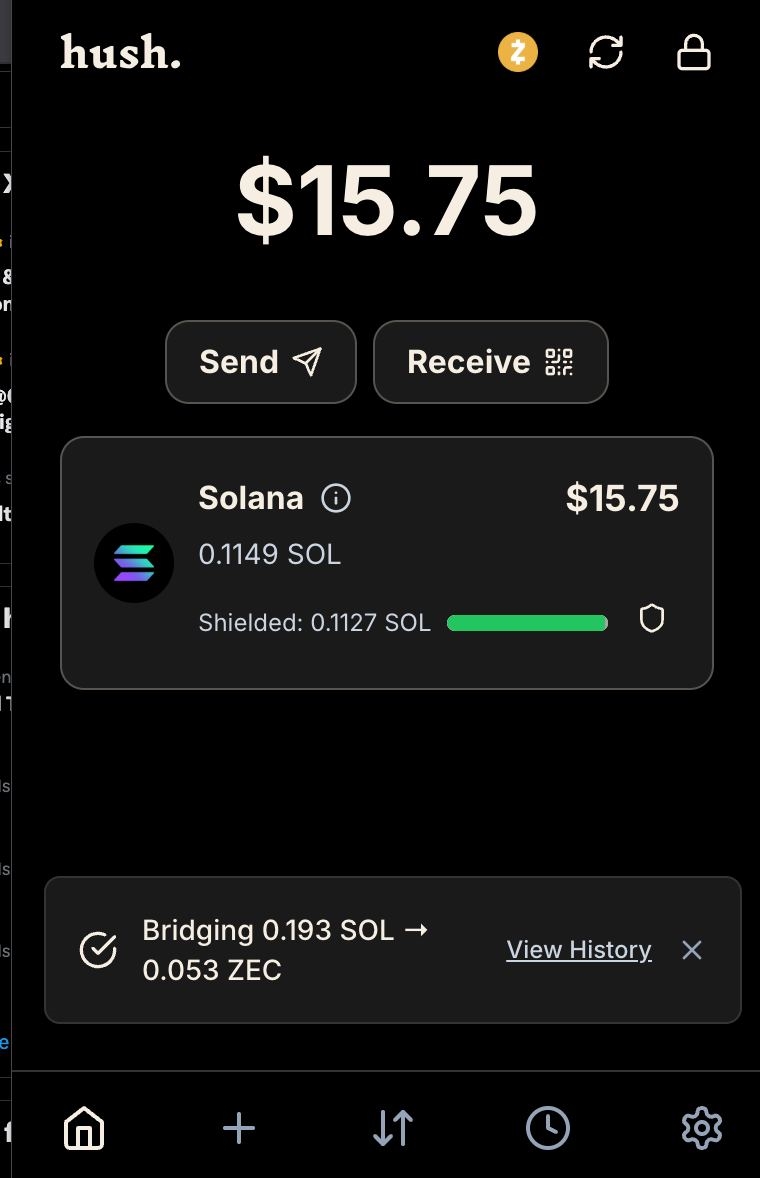The image size is (760, 1178).
Task: Go to the home tab
Action: click(84, 1129)
